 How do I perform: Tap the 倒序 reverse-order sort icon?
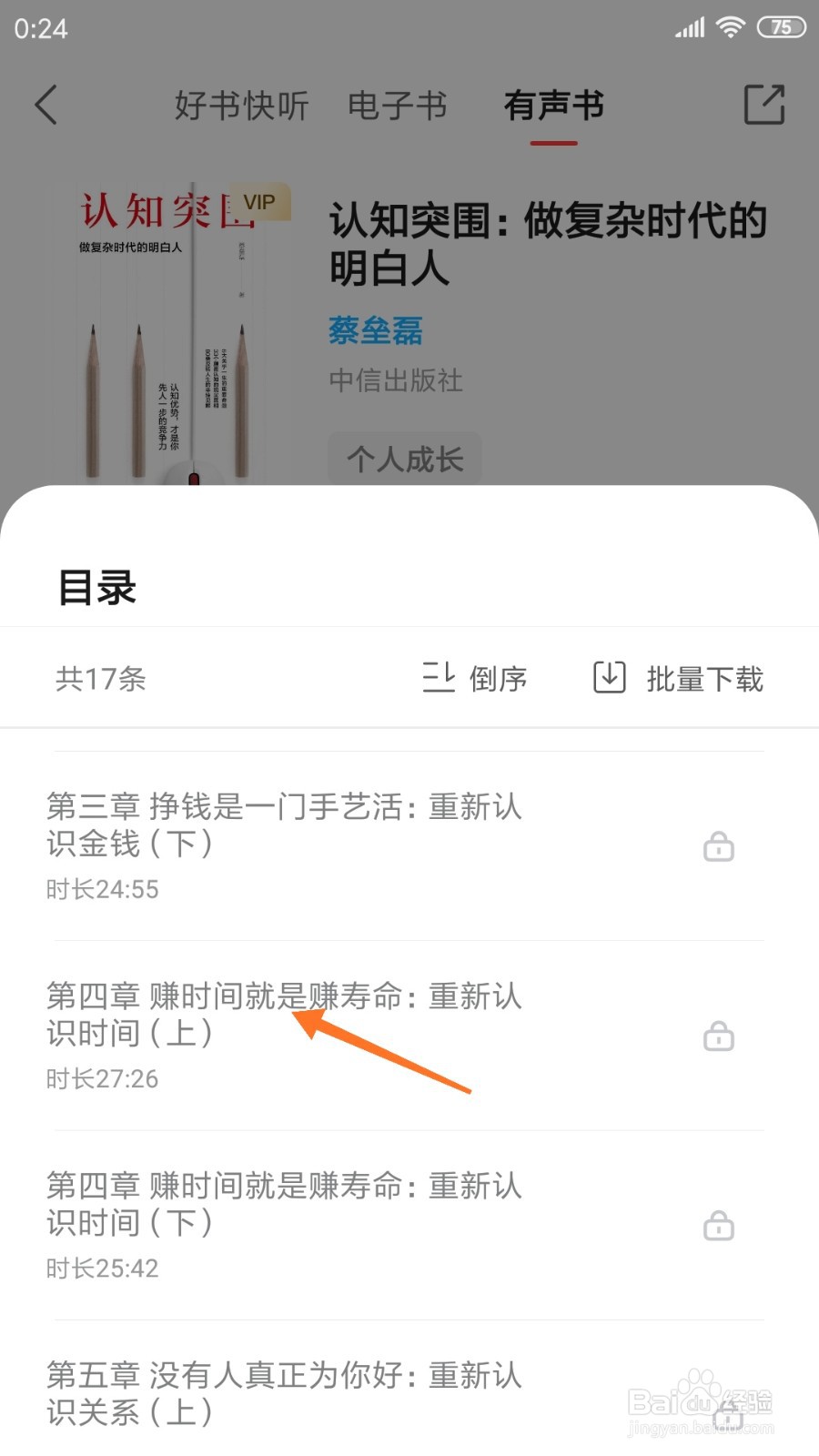tap(440, 678)
